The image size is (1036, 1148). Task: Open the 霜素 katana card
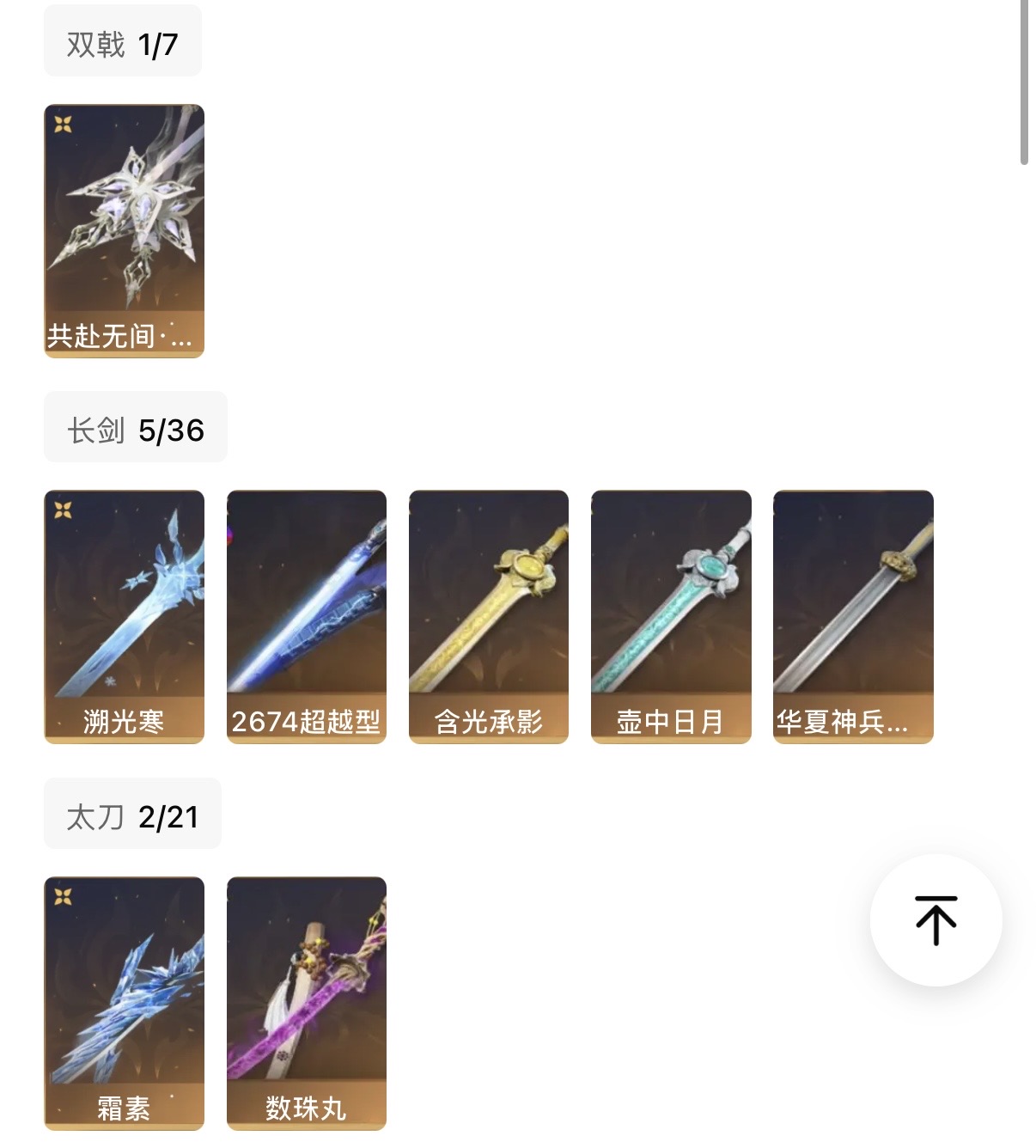click(x=125, y=1004)
